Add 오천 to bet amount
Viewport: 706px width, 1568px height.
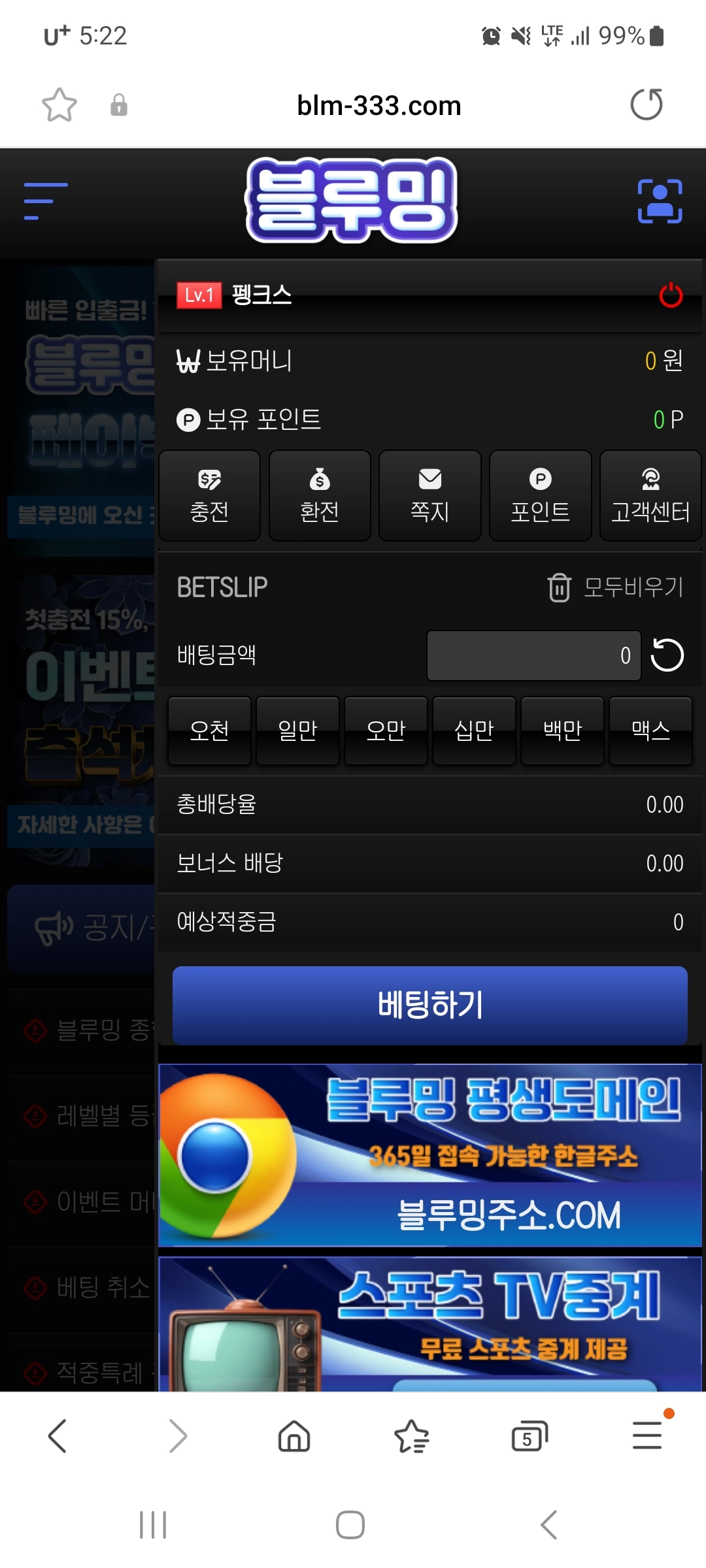click(209, 730)
